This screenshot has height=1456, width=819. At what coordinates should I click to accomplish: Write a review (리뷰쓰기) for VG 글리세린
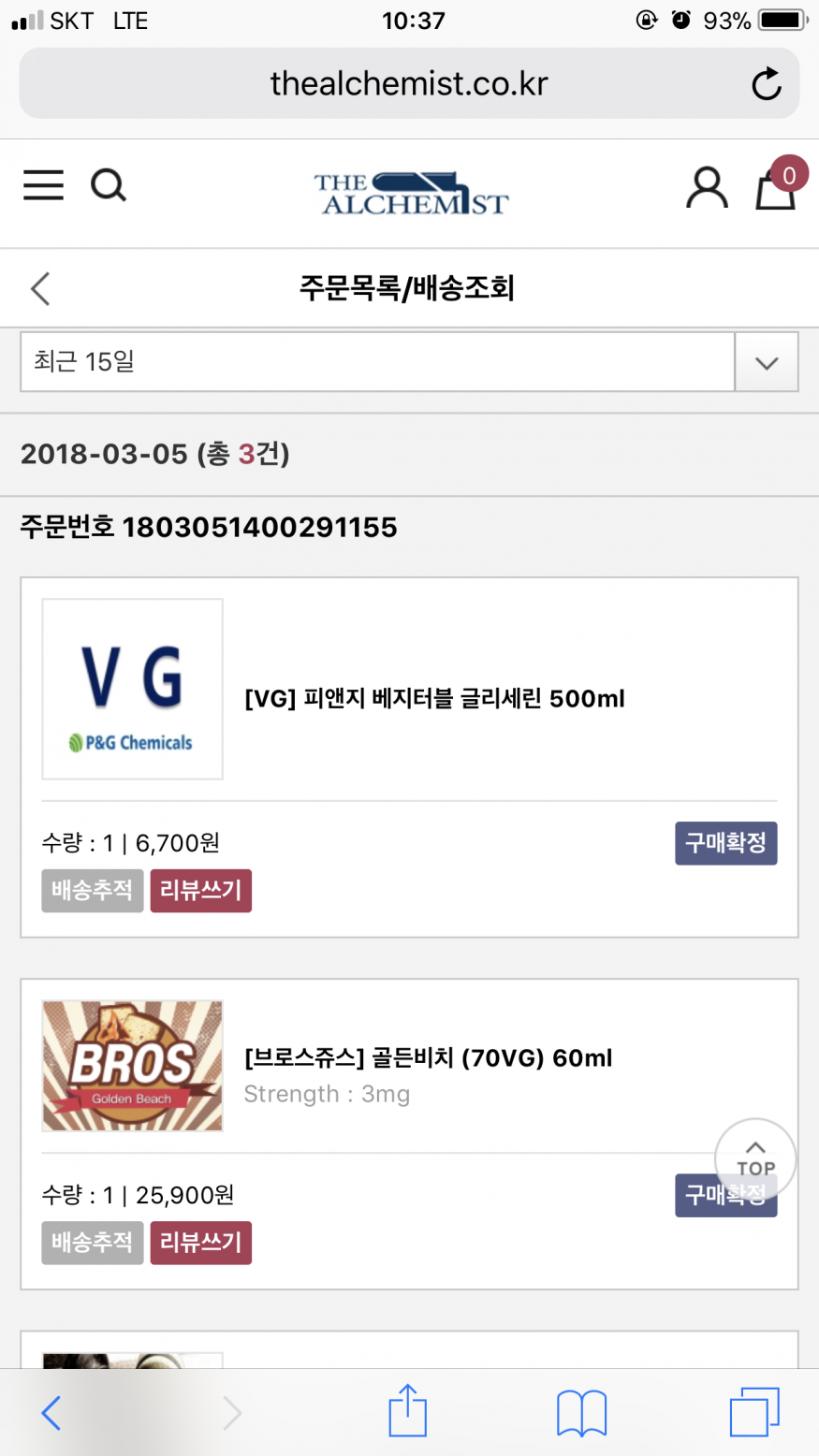200,890
